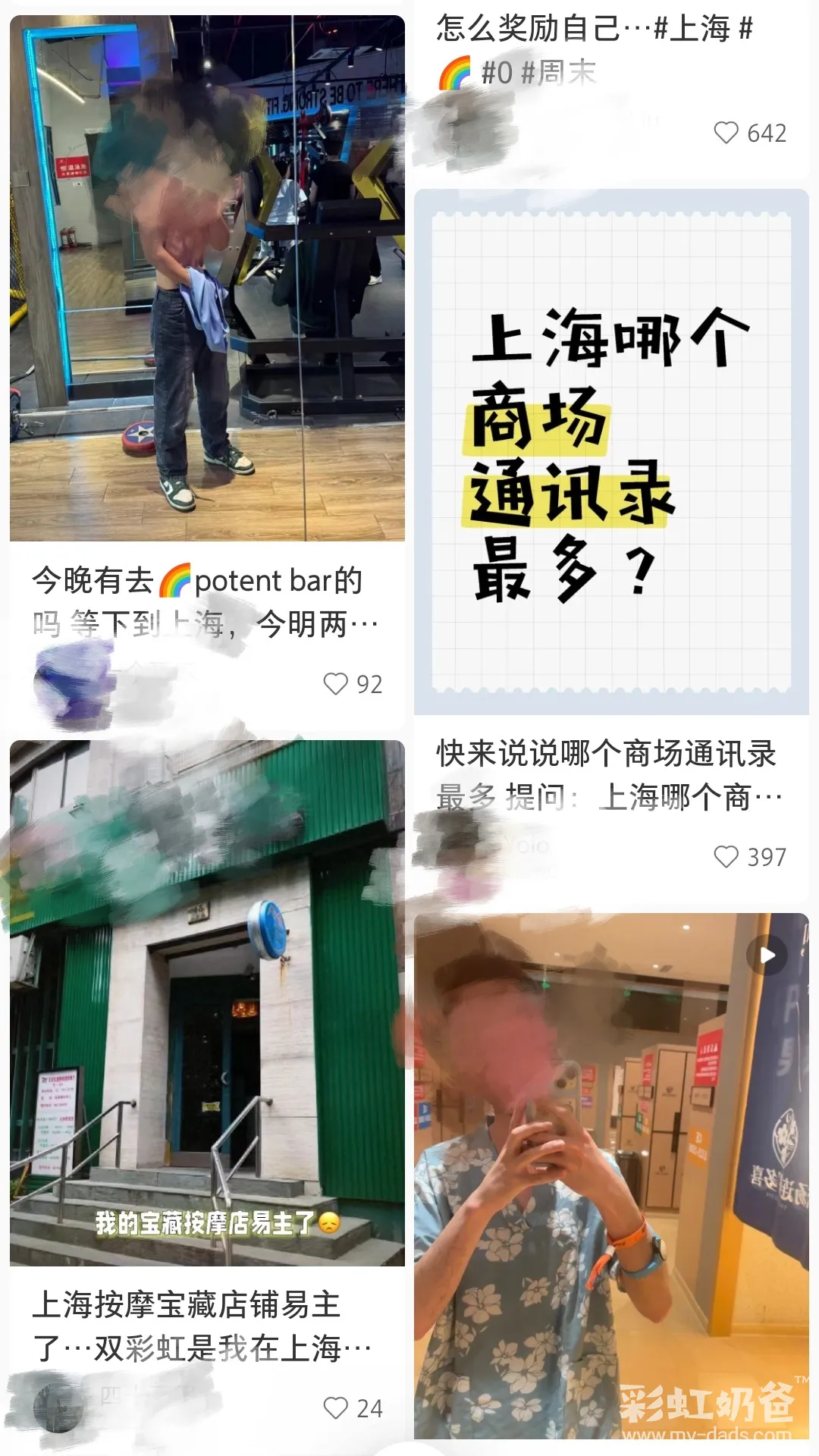Like the 怎么奖励自己 post with 642 likes
This screenshot has width=819, height=1456.
click(x=726, y=133)
